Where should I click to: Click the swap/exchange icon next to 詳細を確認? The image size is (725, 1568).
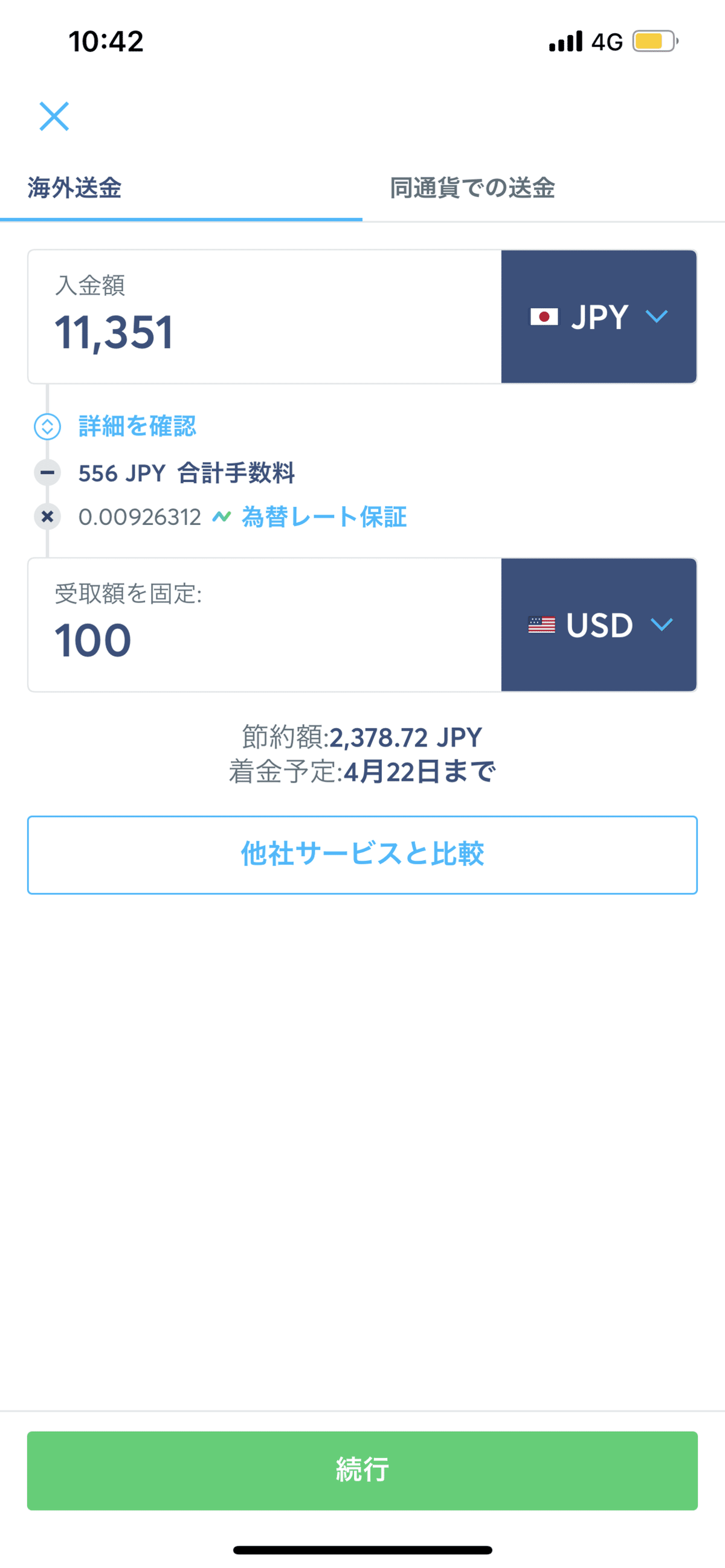tap(49, 426)
